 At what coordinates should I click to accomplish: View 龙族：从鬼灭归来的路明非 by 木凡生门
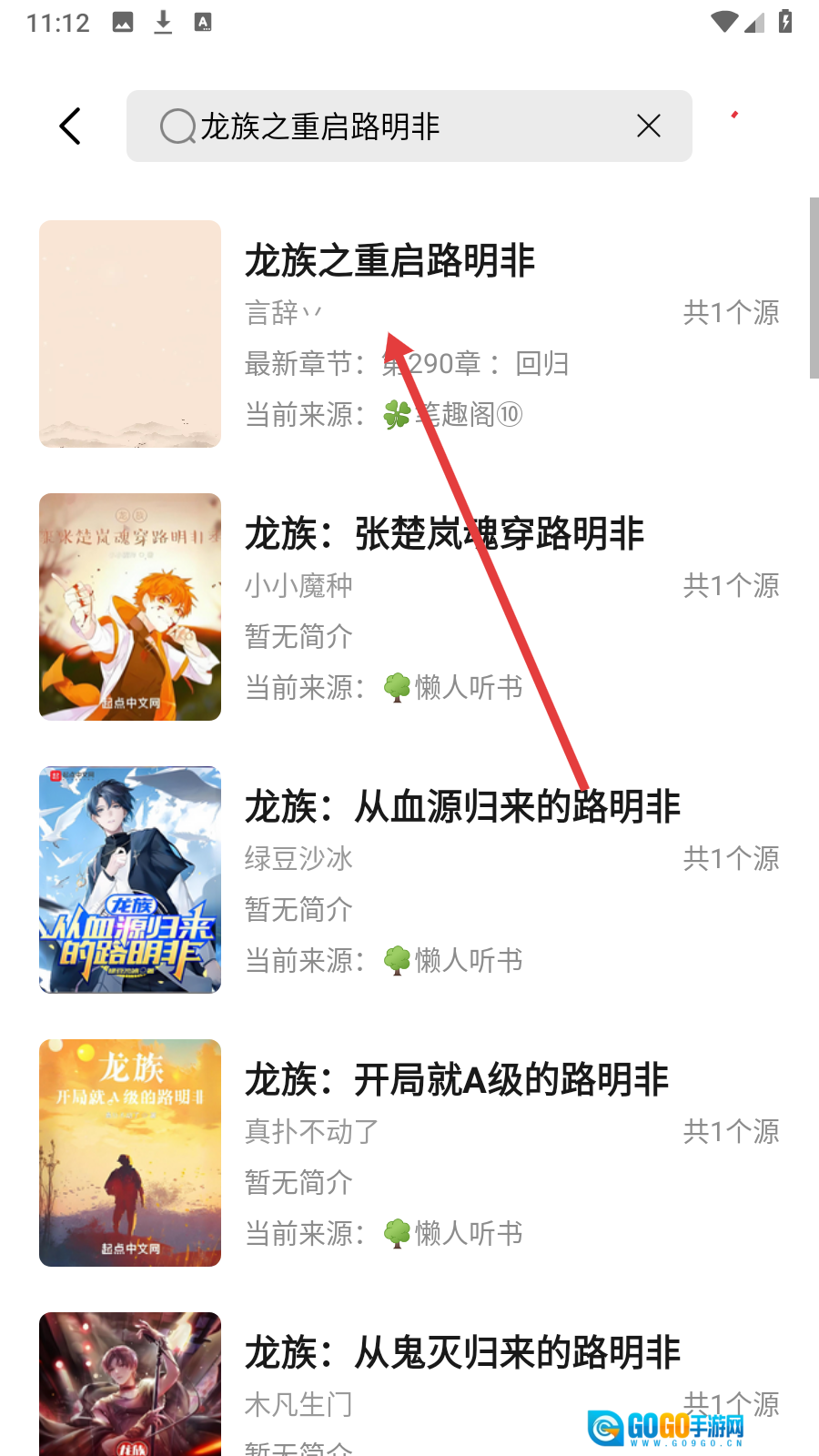[x=409, y=1384]
